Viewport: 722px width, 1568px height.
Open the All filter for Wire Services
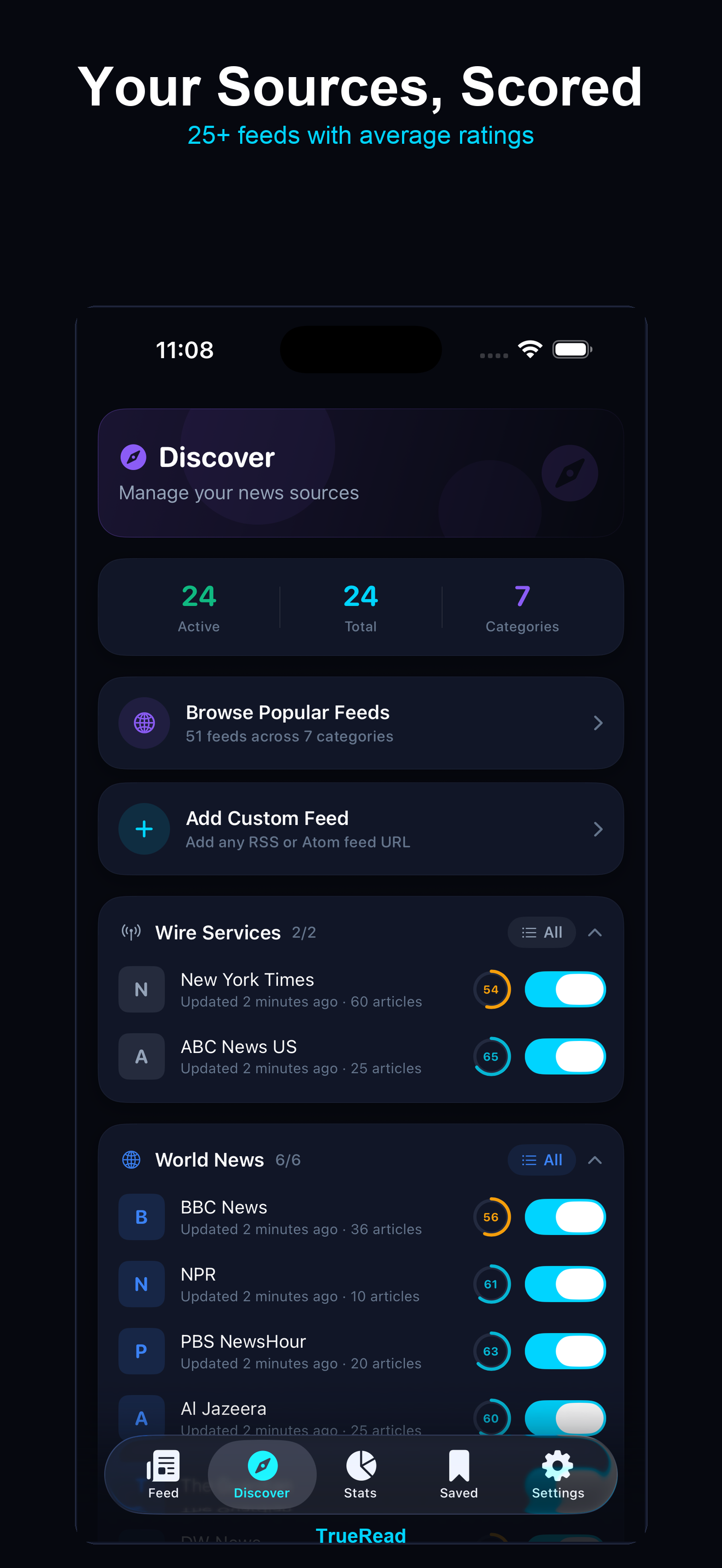[x=541, y=932]
